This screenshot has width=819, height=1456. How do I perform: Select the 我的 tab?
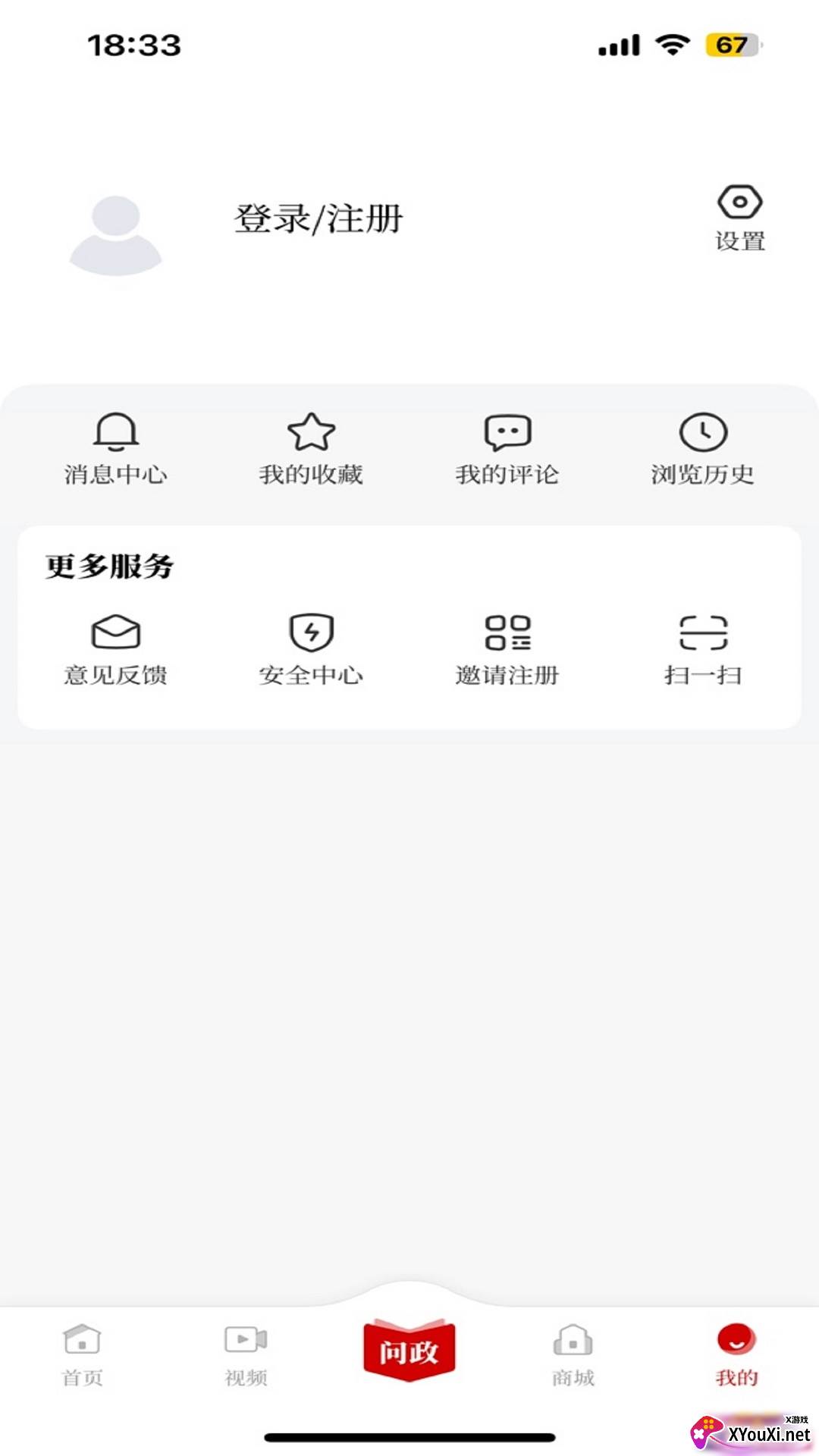pos(736,1354)
